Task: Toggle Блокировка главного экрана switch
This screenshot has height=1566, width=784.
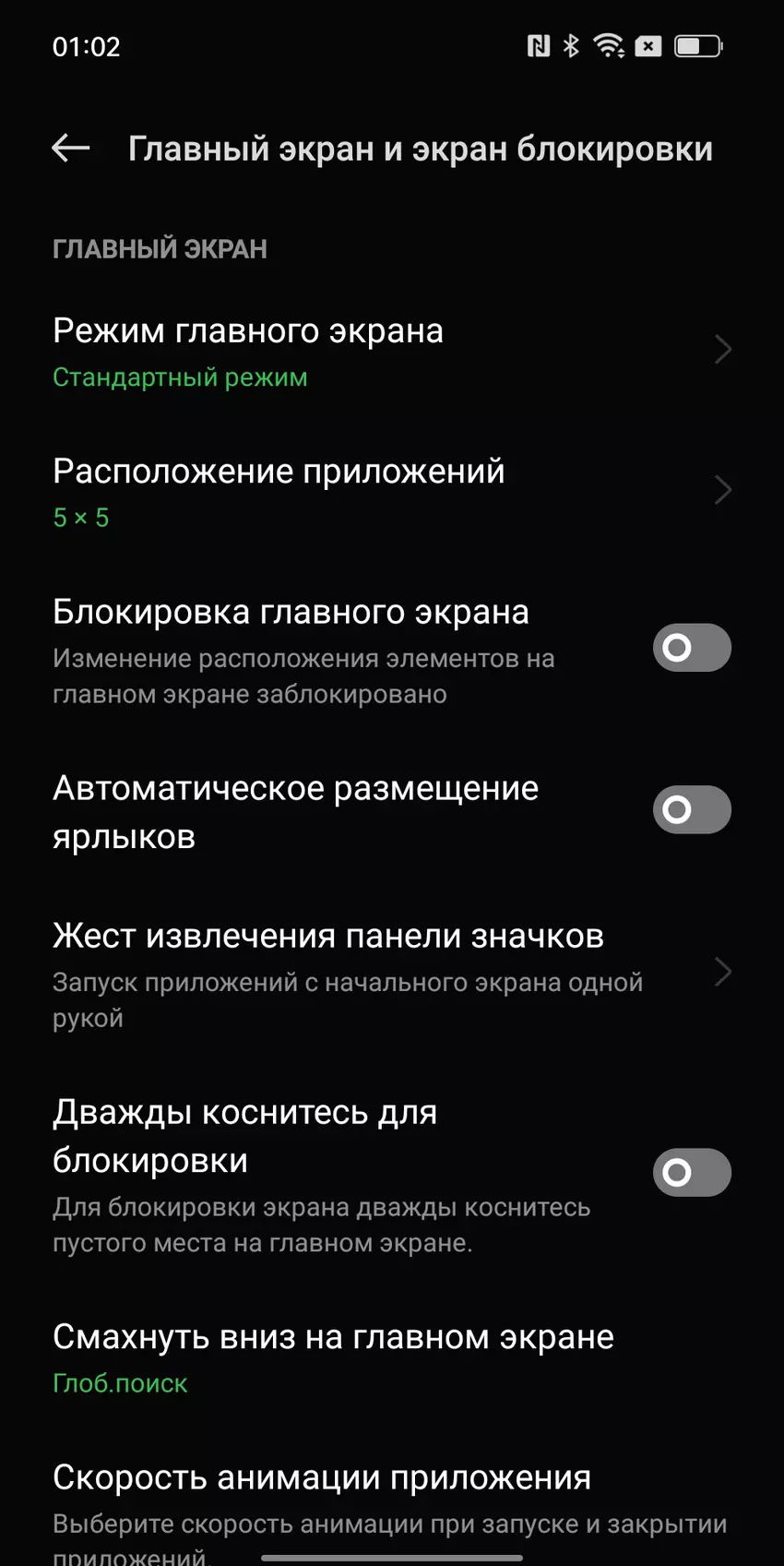Action: [692, 648]
